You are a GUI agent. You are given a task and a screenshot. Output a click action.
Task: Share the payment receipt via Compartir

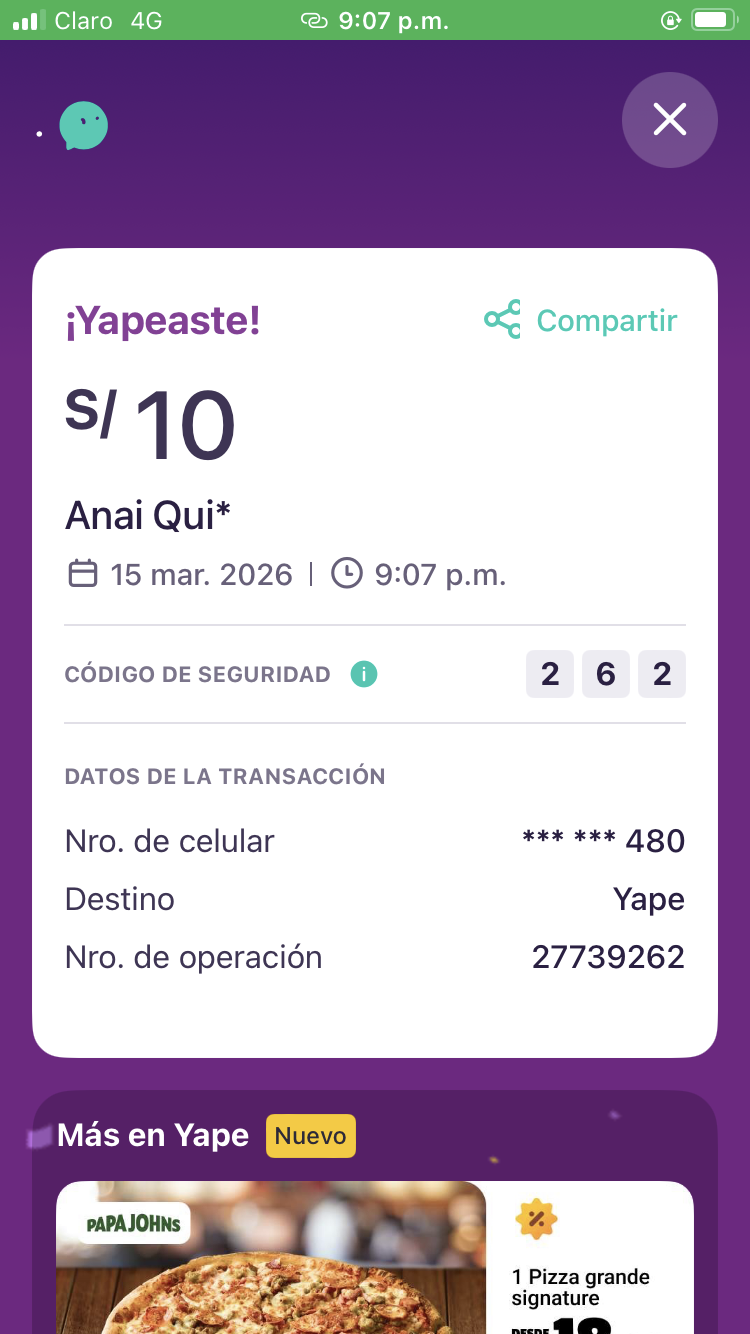581,320
